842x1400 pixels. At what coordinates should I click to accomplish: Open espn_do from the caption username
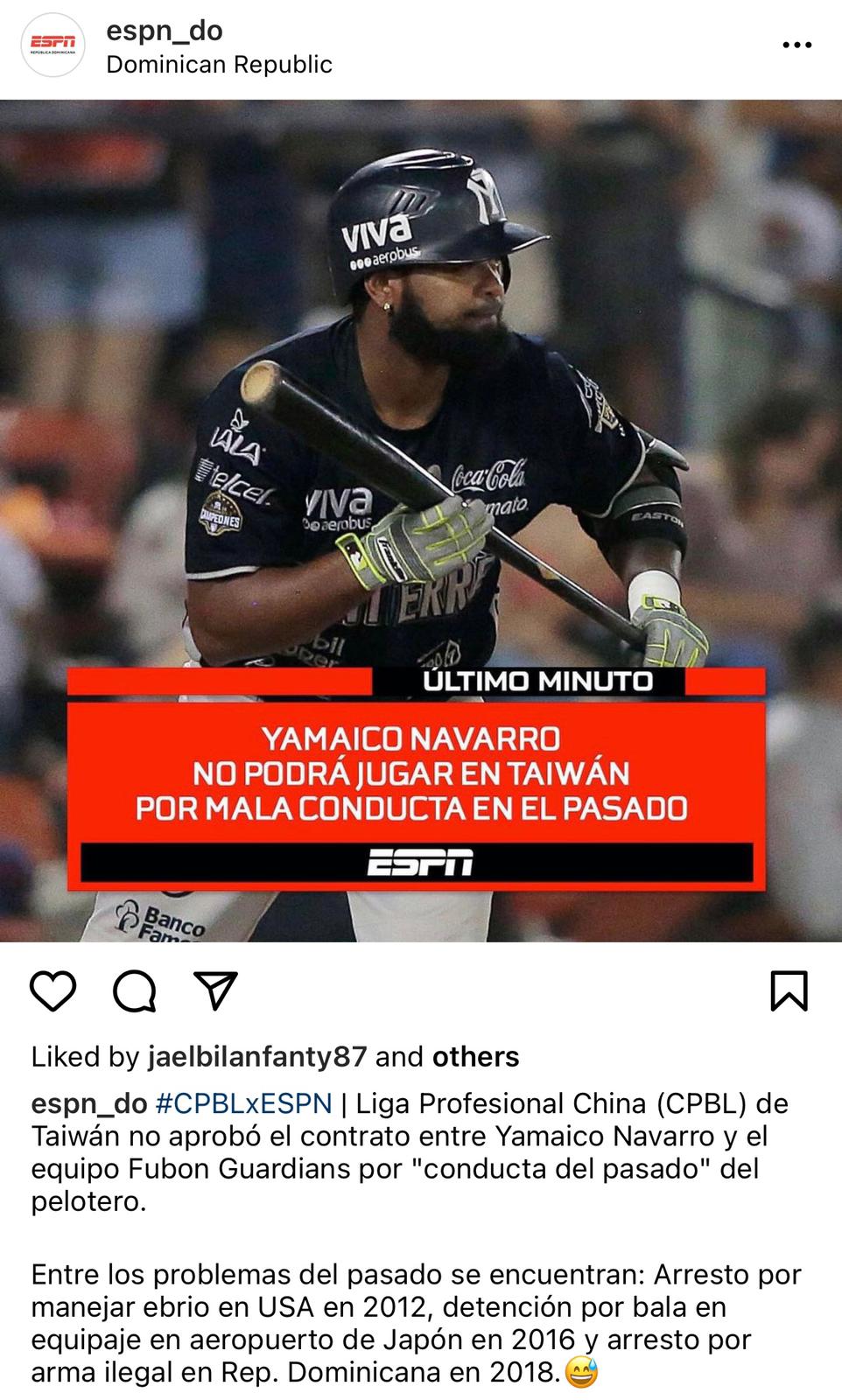(x=88, y=1103)
